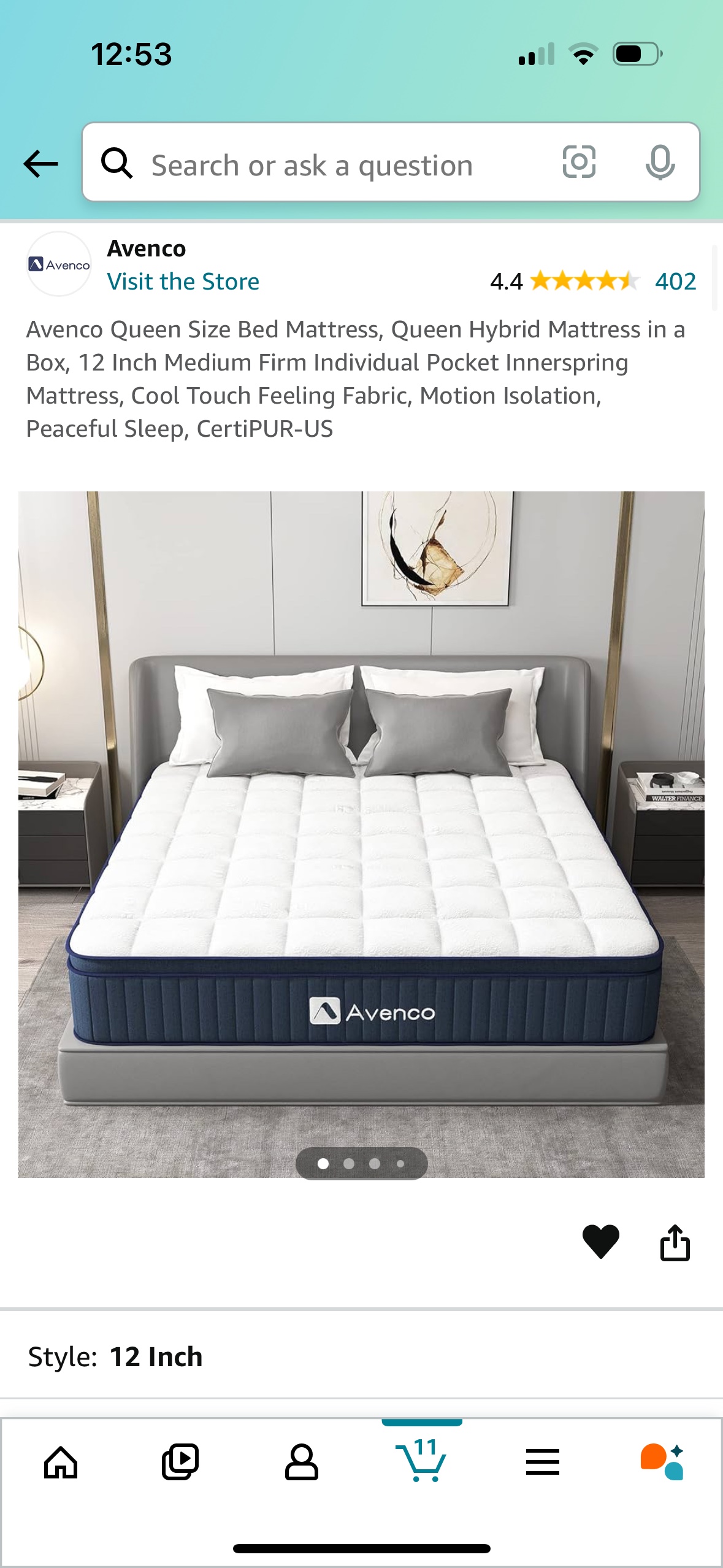Viewport: 723px width, 1568px height.
Task: Tap the image page indicator dots
Action: 361,1163
